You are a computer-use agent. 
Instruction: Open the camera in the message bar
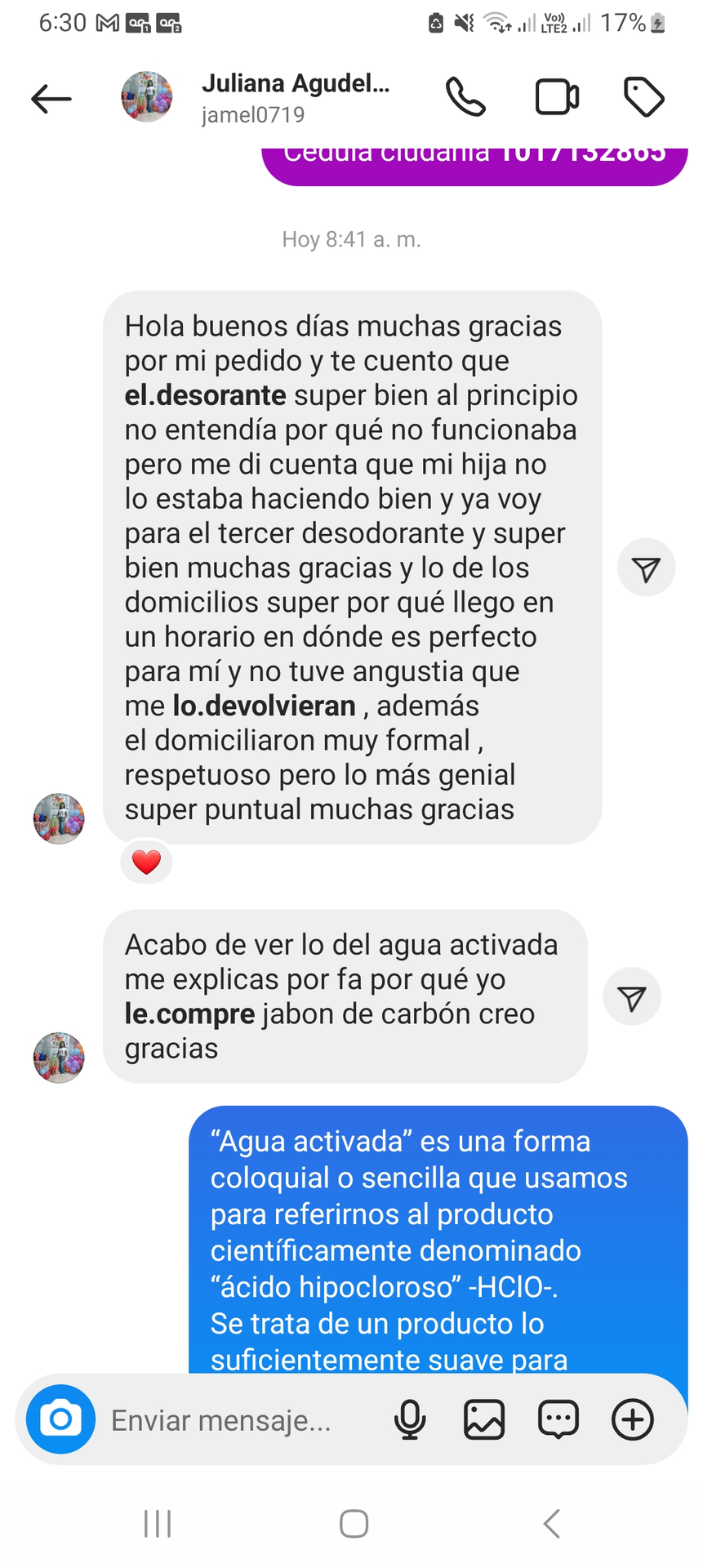[60, 1419]
